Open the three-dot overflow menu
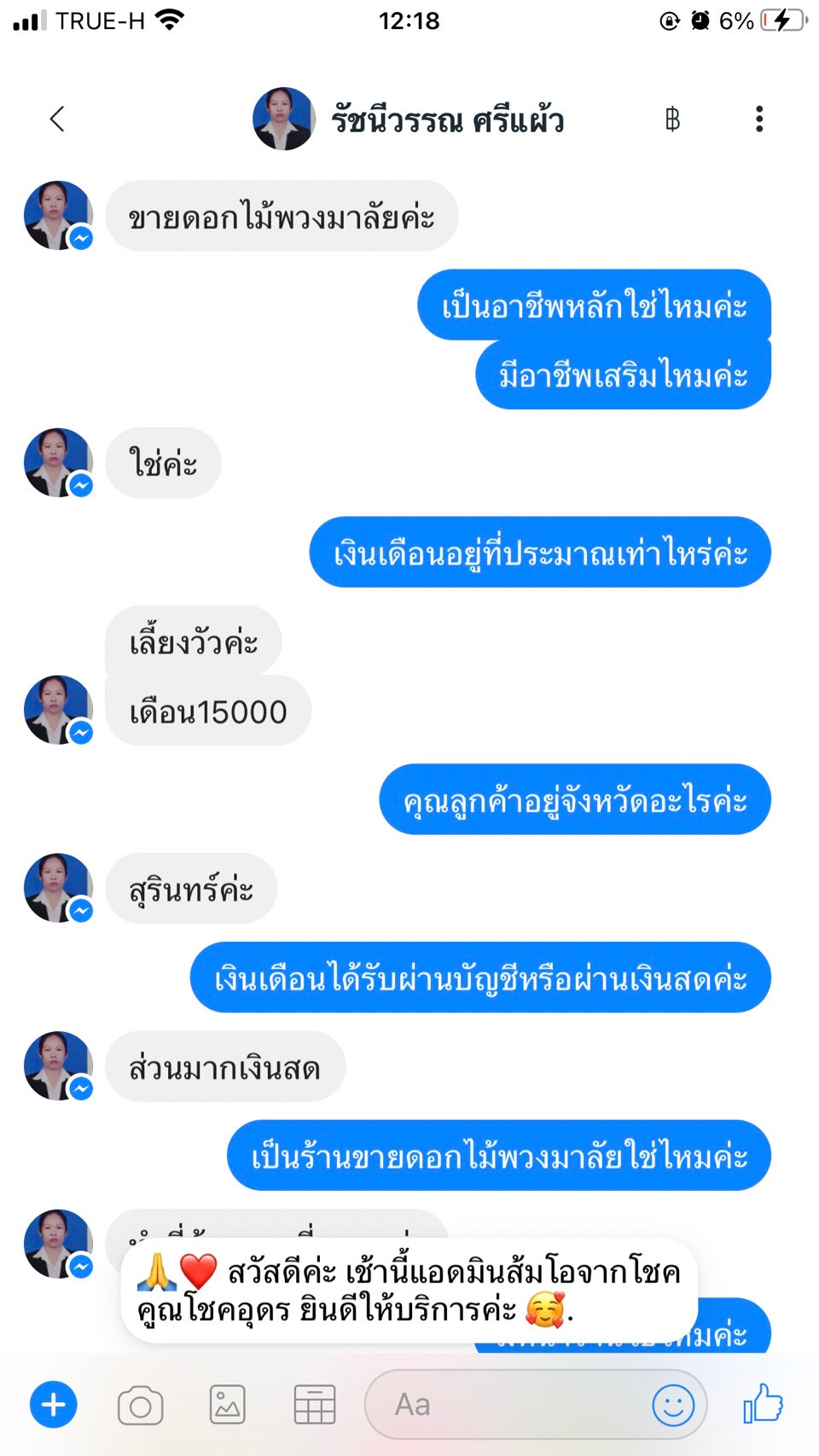Viewport: 819px width, 1456px height. click(758, 119)
